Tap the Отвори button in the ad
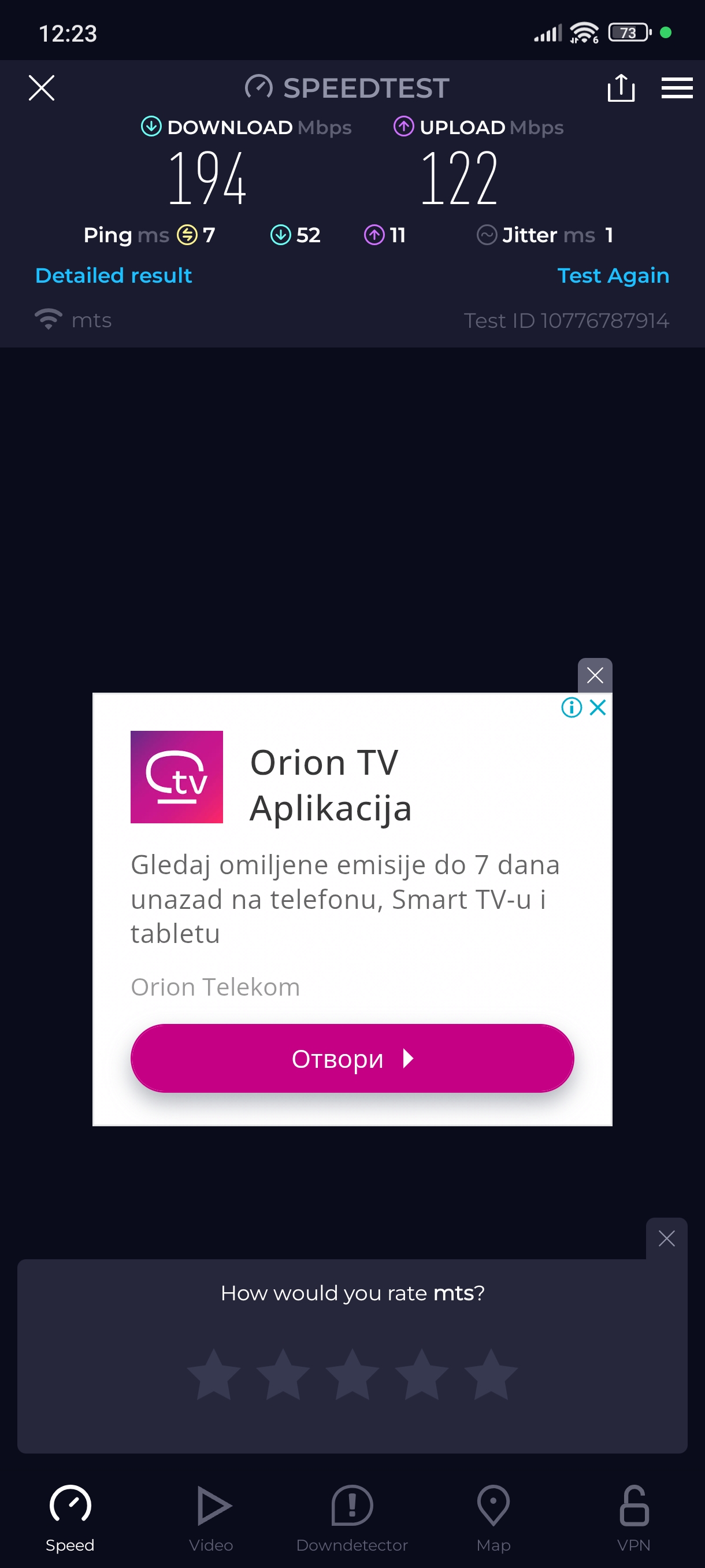 point(352,1059)
